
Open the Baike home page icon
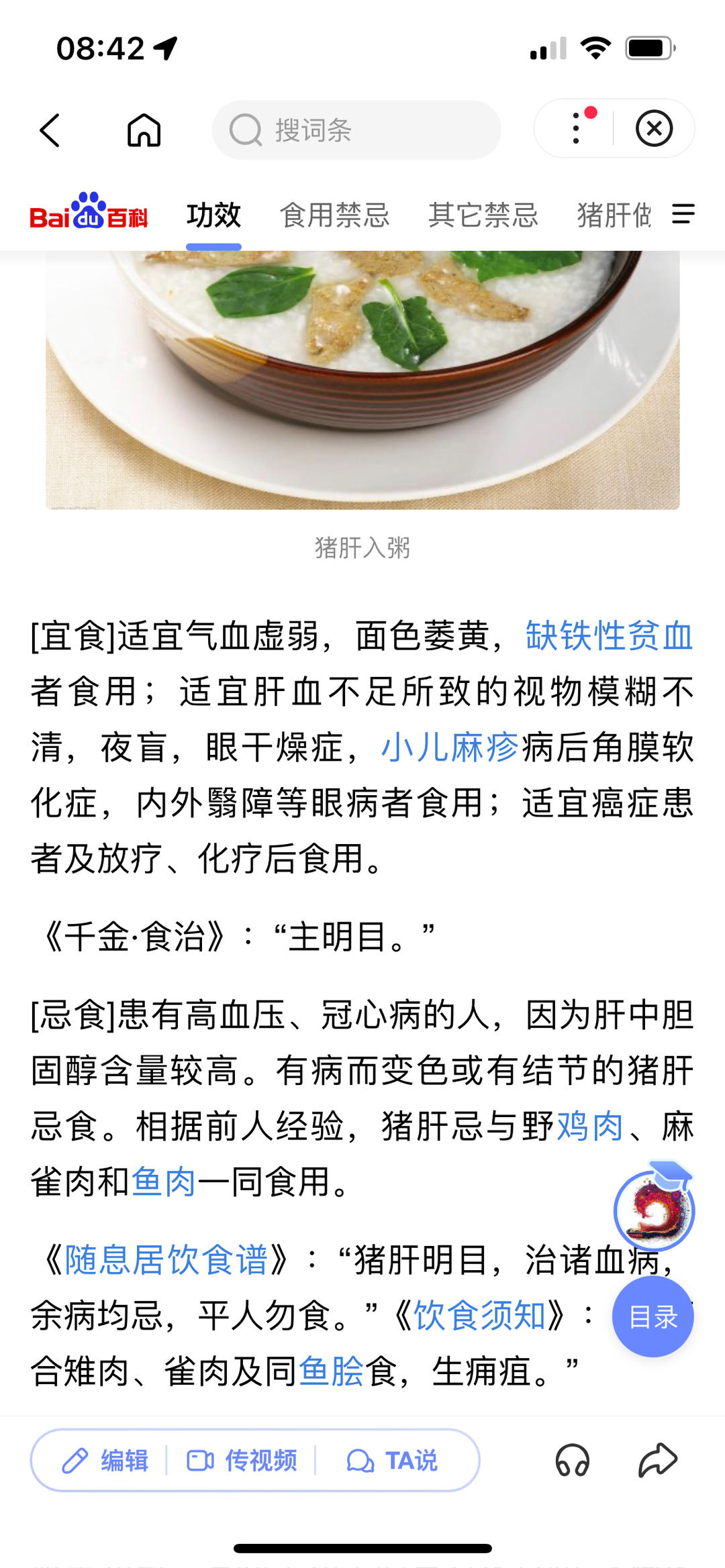(x=144, y=129)
